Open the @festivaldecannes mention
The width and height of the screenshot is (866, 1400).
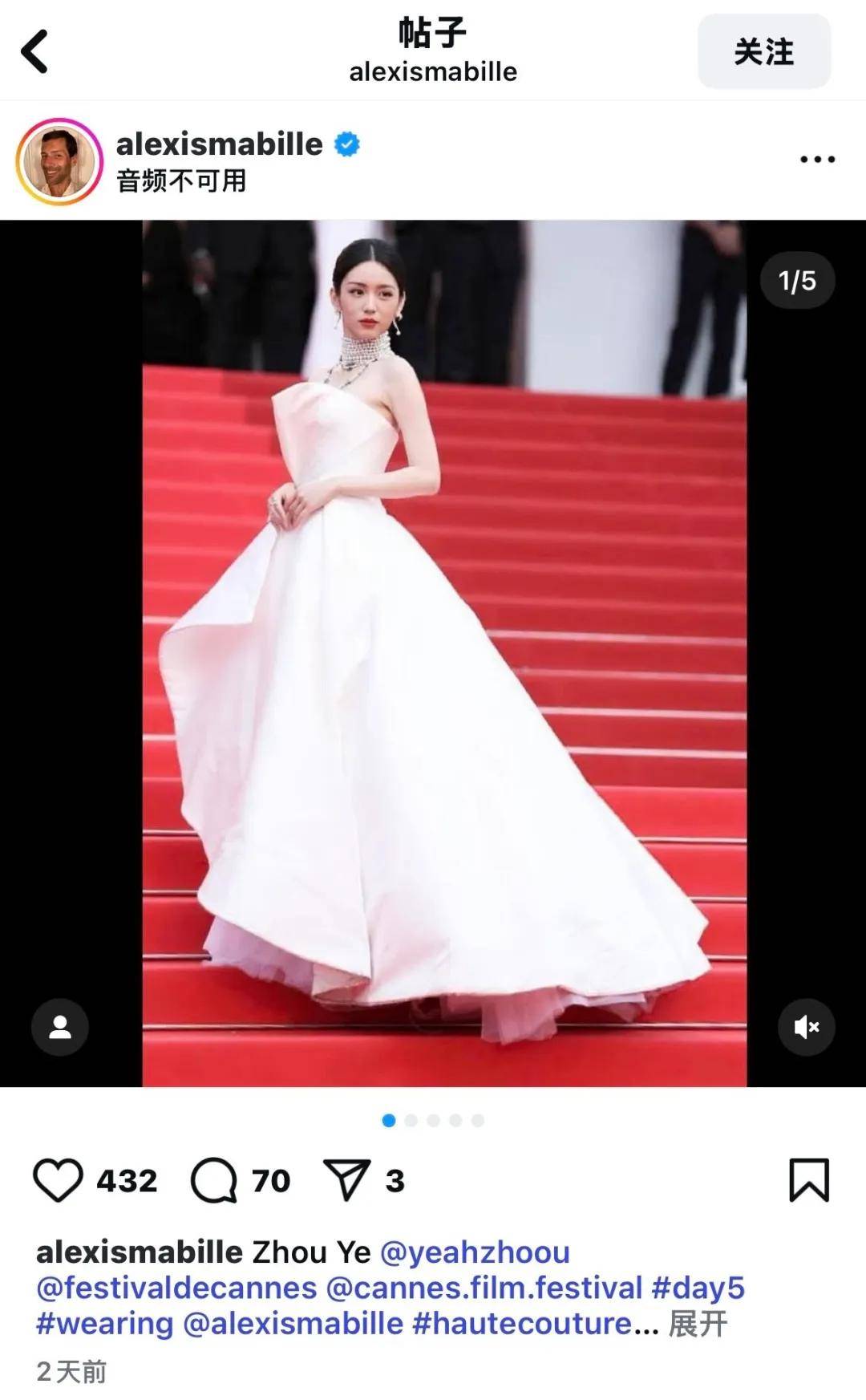(176, 1288)
